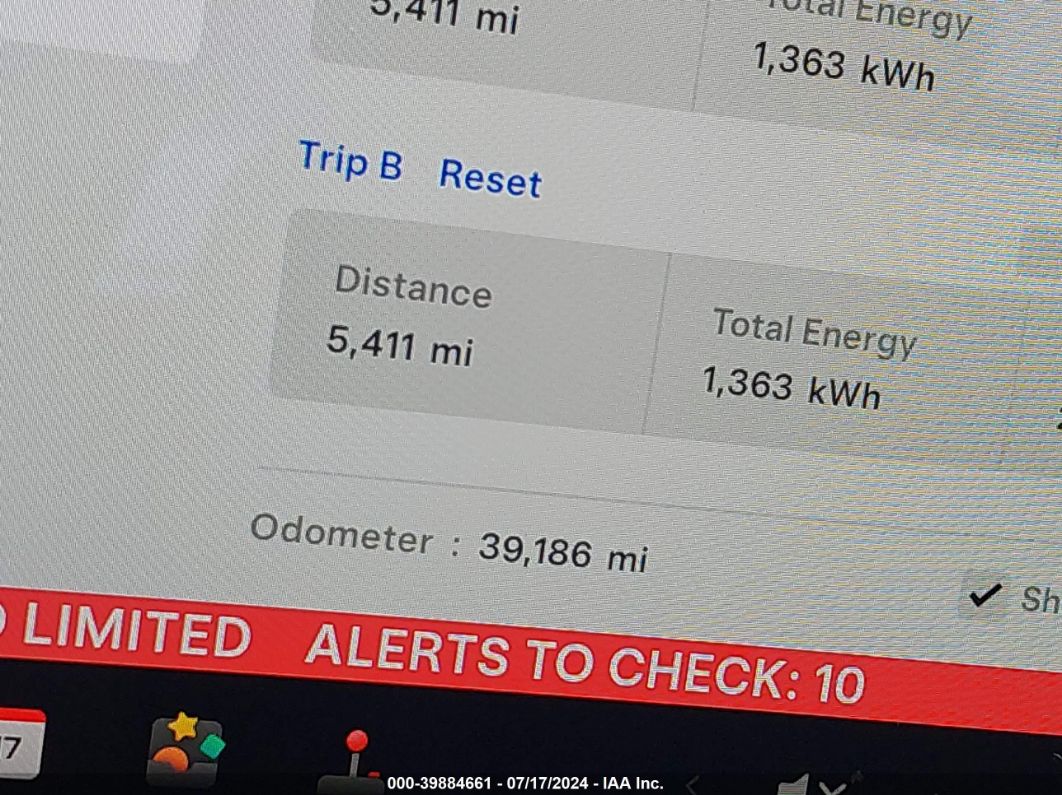
Task: Toggle the checkbox next to Sh
Action: [985, 595]
